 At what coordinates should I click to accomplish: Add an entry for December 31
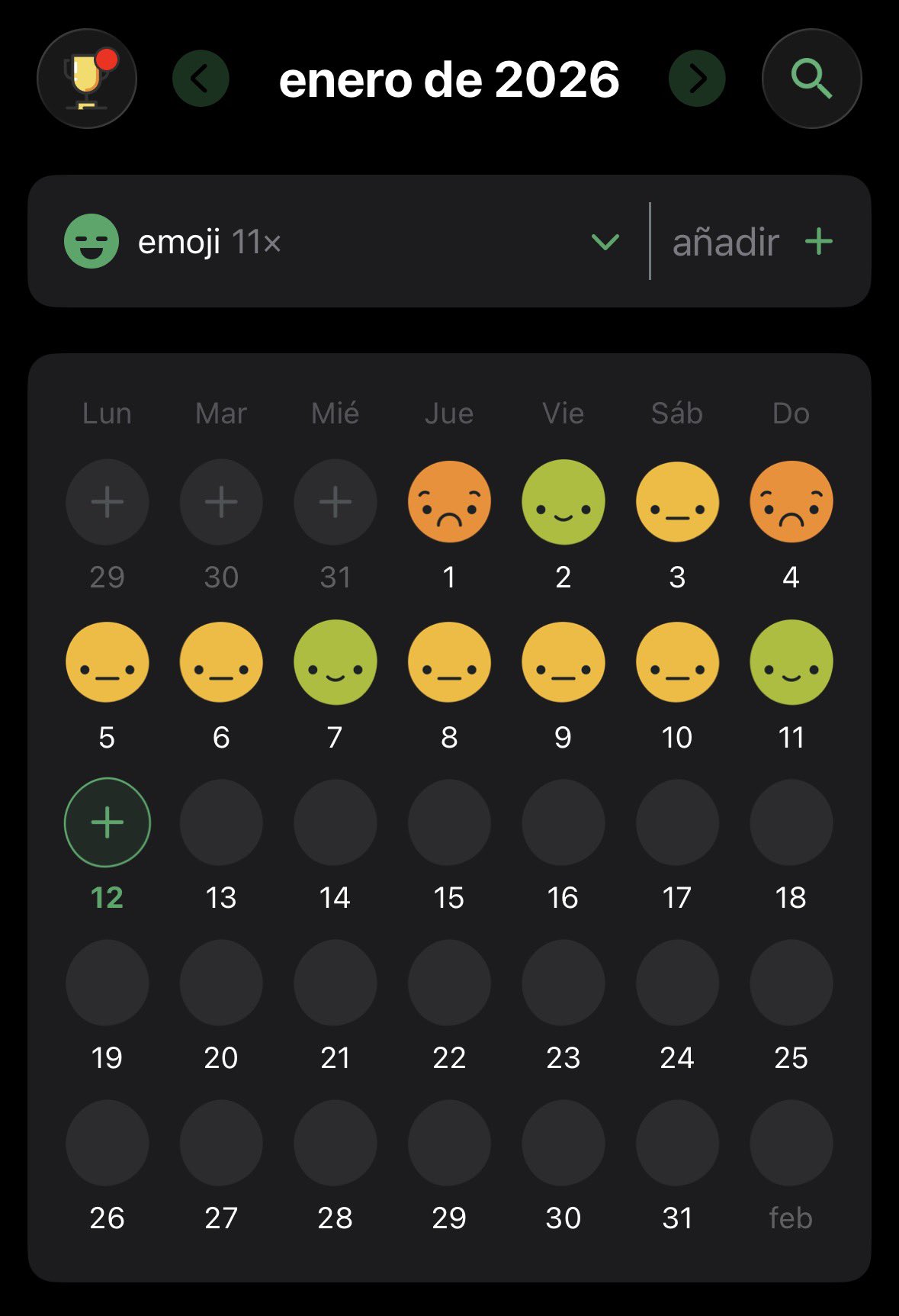tap(335, 502)
